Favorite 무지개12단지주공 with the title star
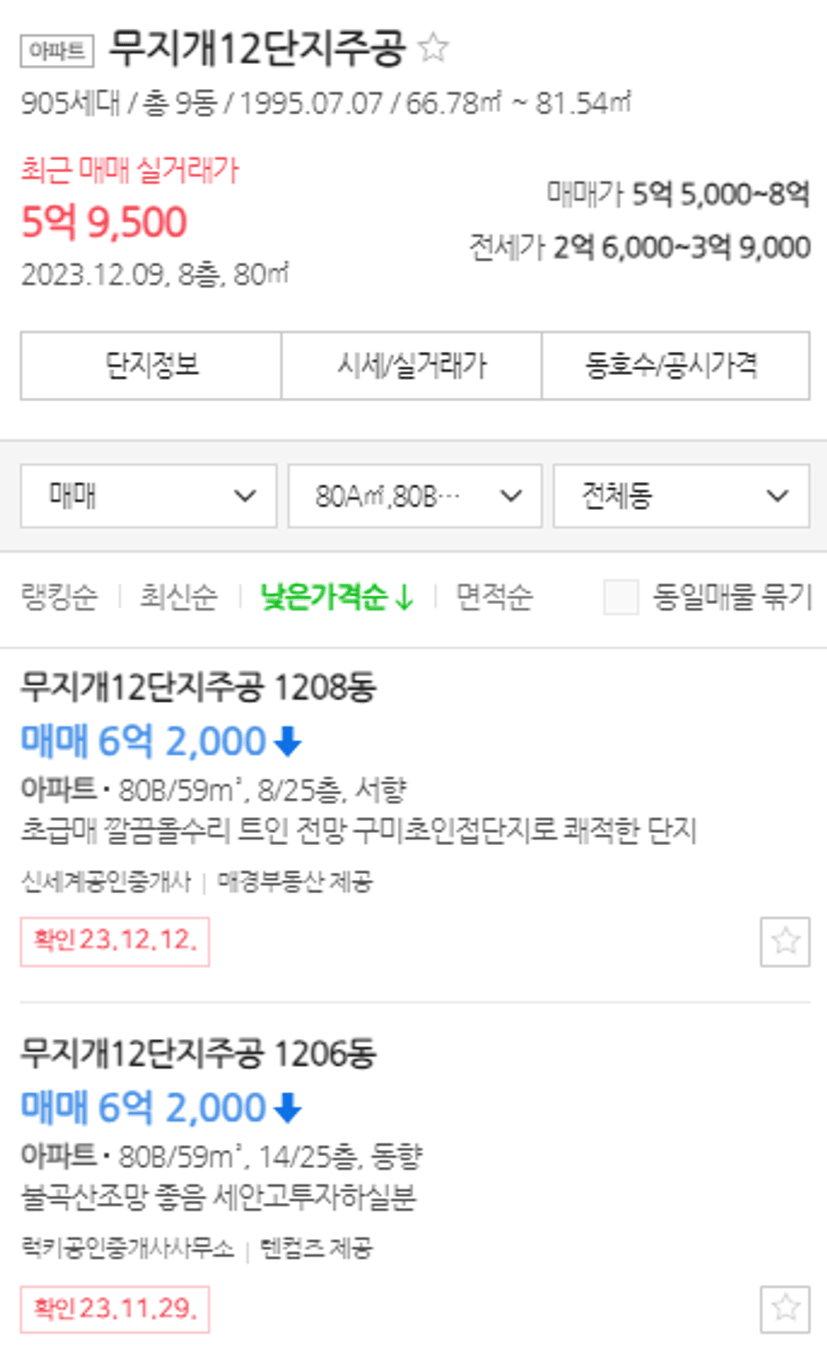The height and width of the screenshot is (1348, 827). [x=433, y=48]
